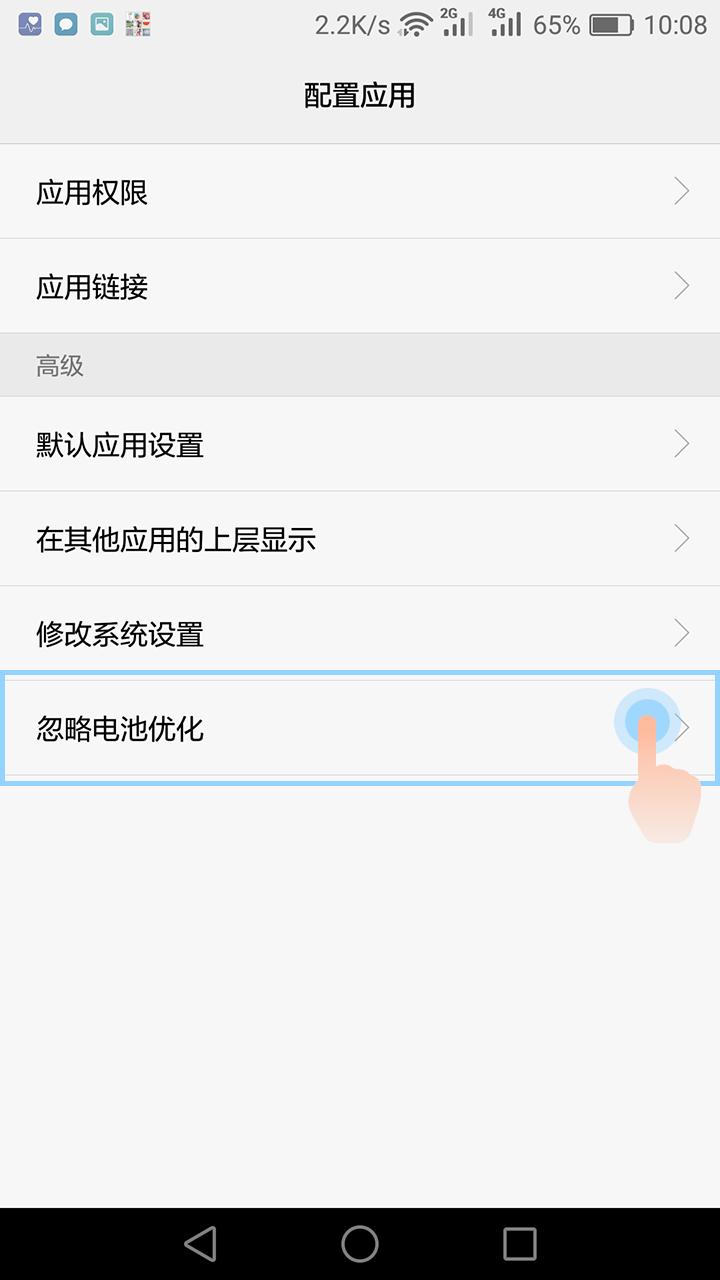Select 忽略电池优化 option
This screenshot has width=720, height=1280.
coord(360,728)
